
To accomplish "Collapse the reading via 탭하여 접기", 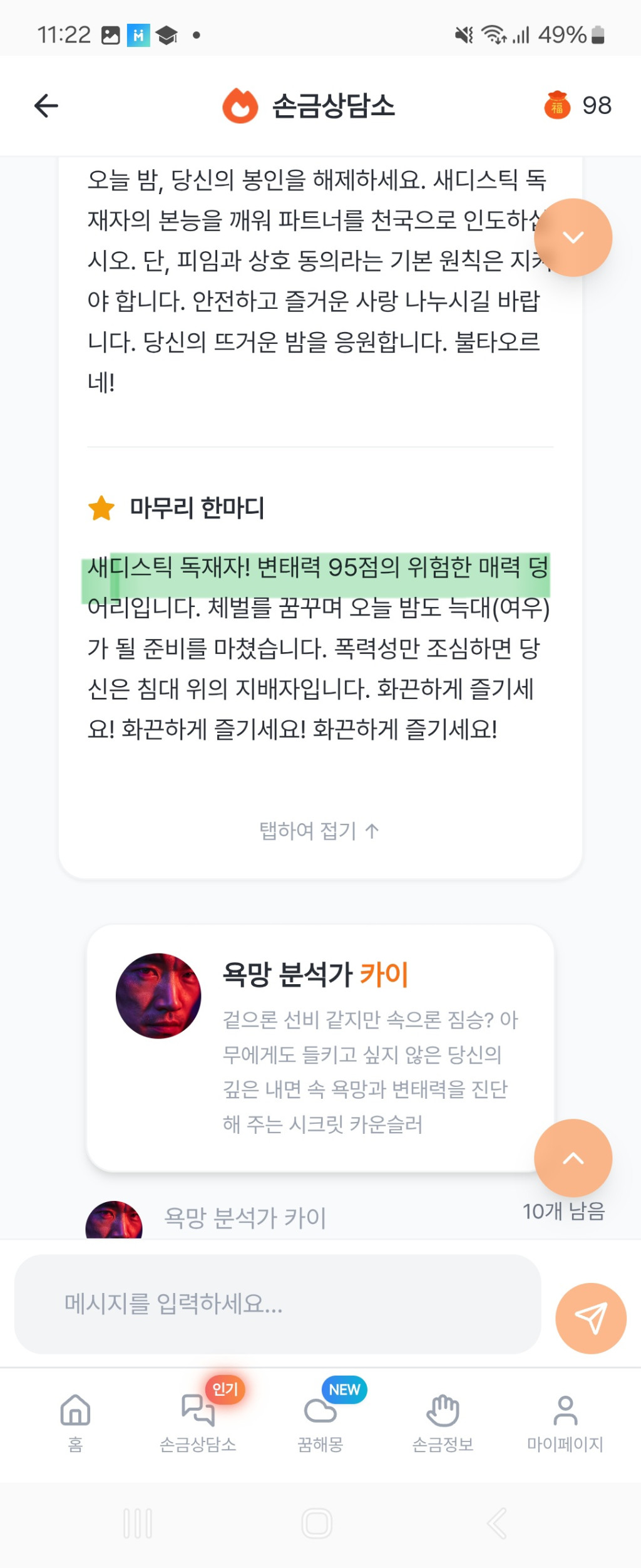I will (x=320, y=831).
